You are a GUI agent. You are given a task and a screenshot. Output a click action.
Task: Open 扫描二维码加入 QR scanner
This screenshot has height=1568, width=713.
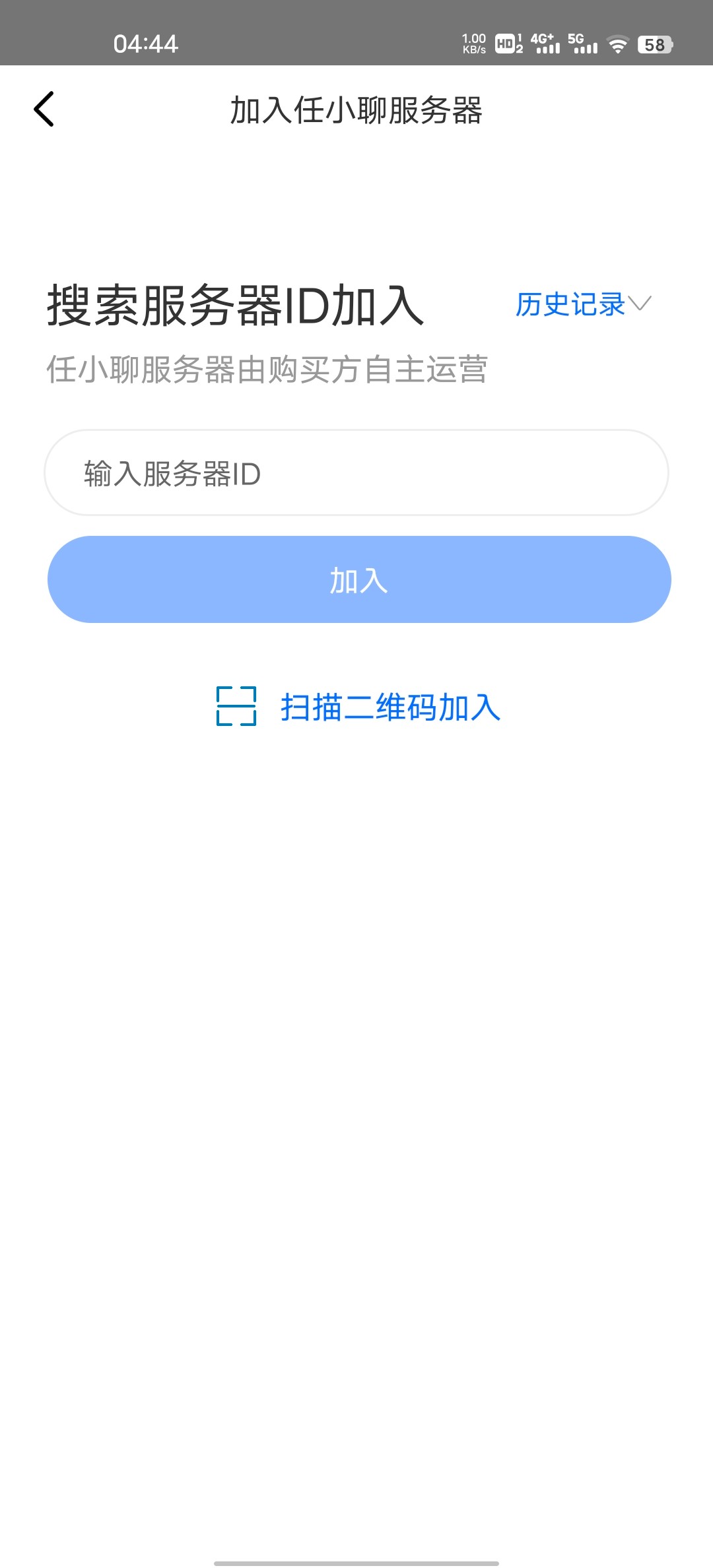359,707
